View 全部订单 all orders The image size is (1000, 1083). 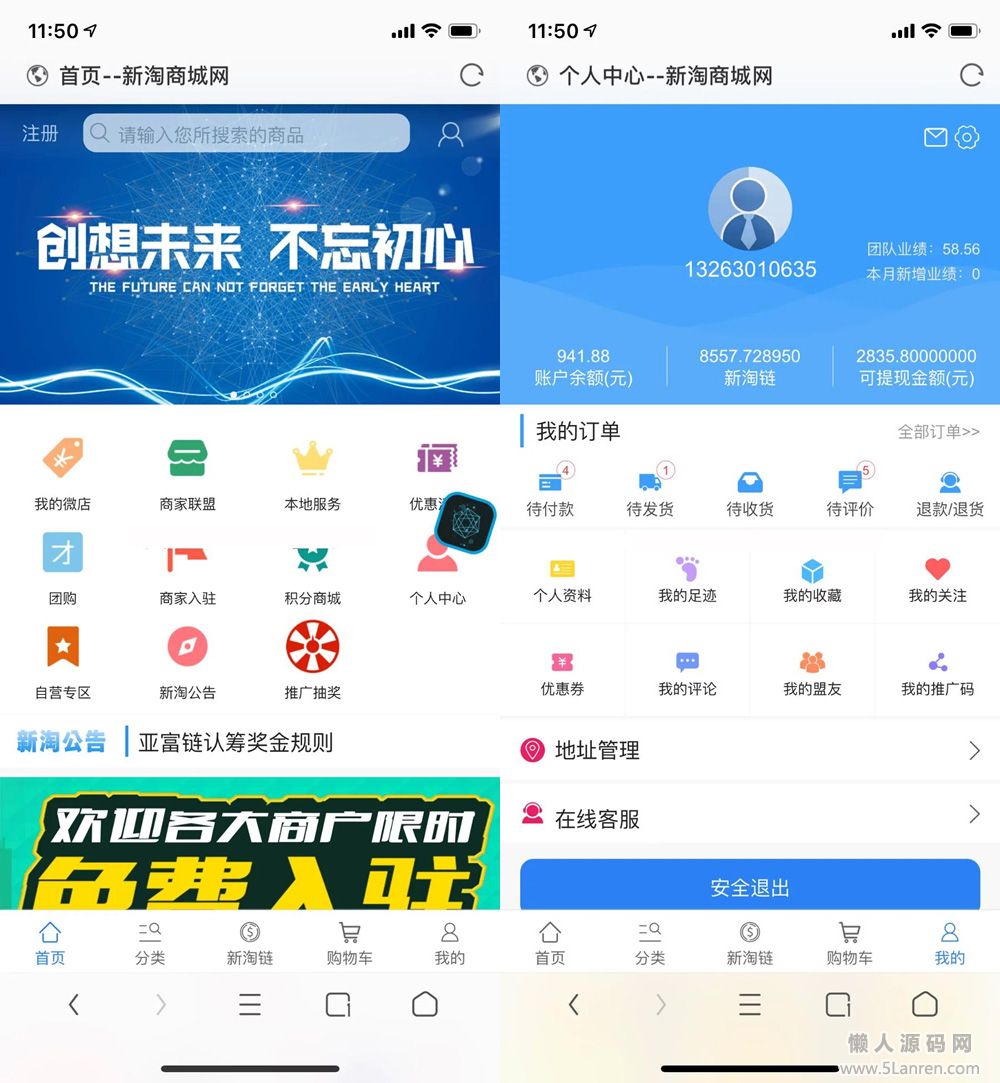tap(938, 432)
